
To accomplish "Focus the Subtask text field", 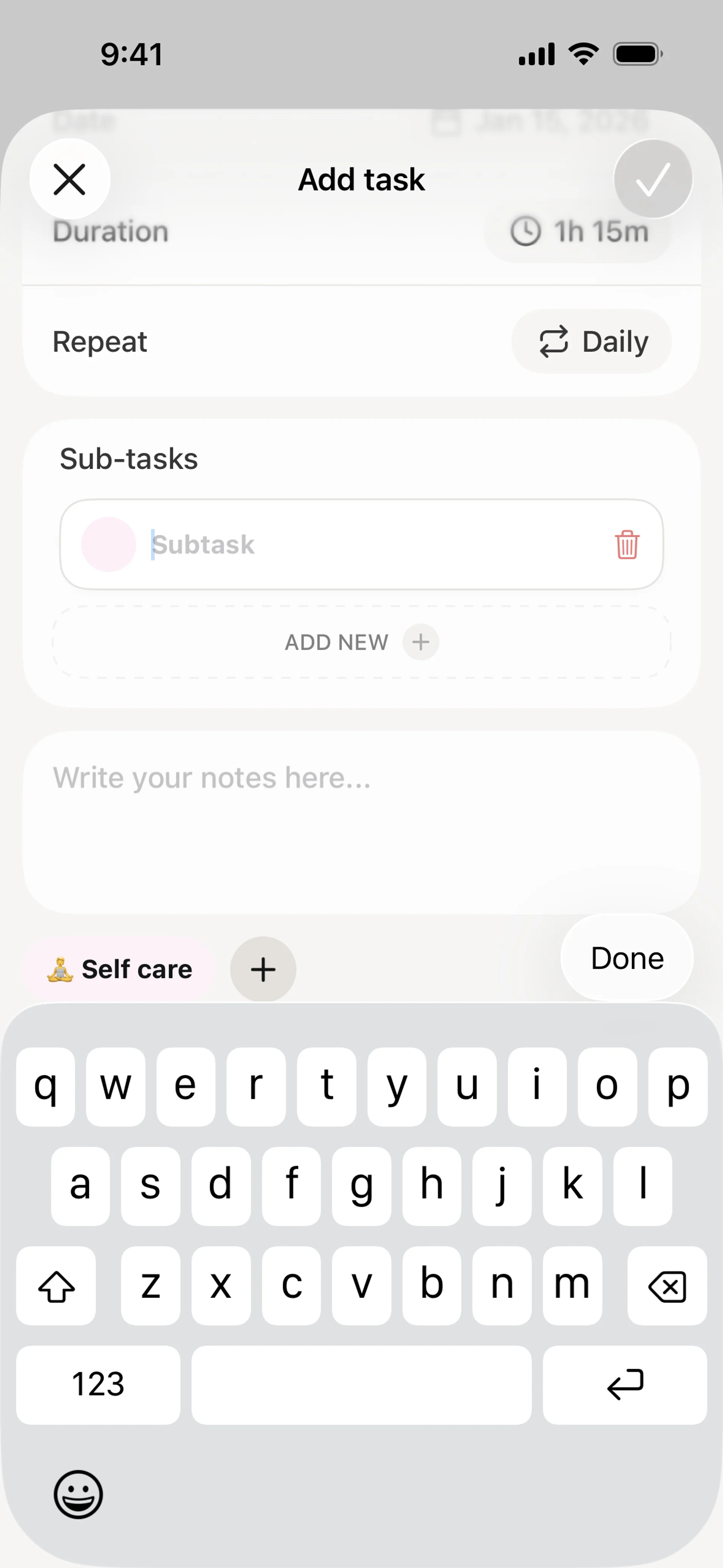I will point(365,544).
